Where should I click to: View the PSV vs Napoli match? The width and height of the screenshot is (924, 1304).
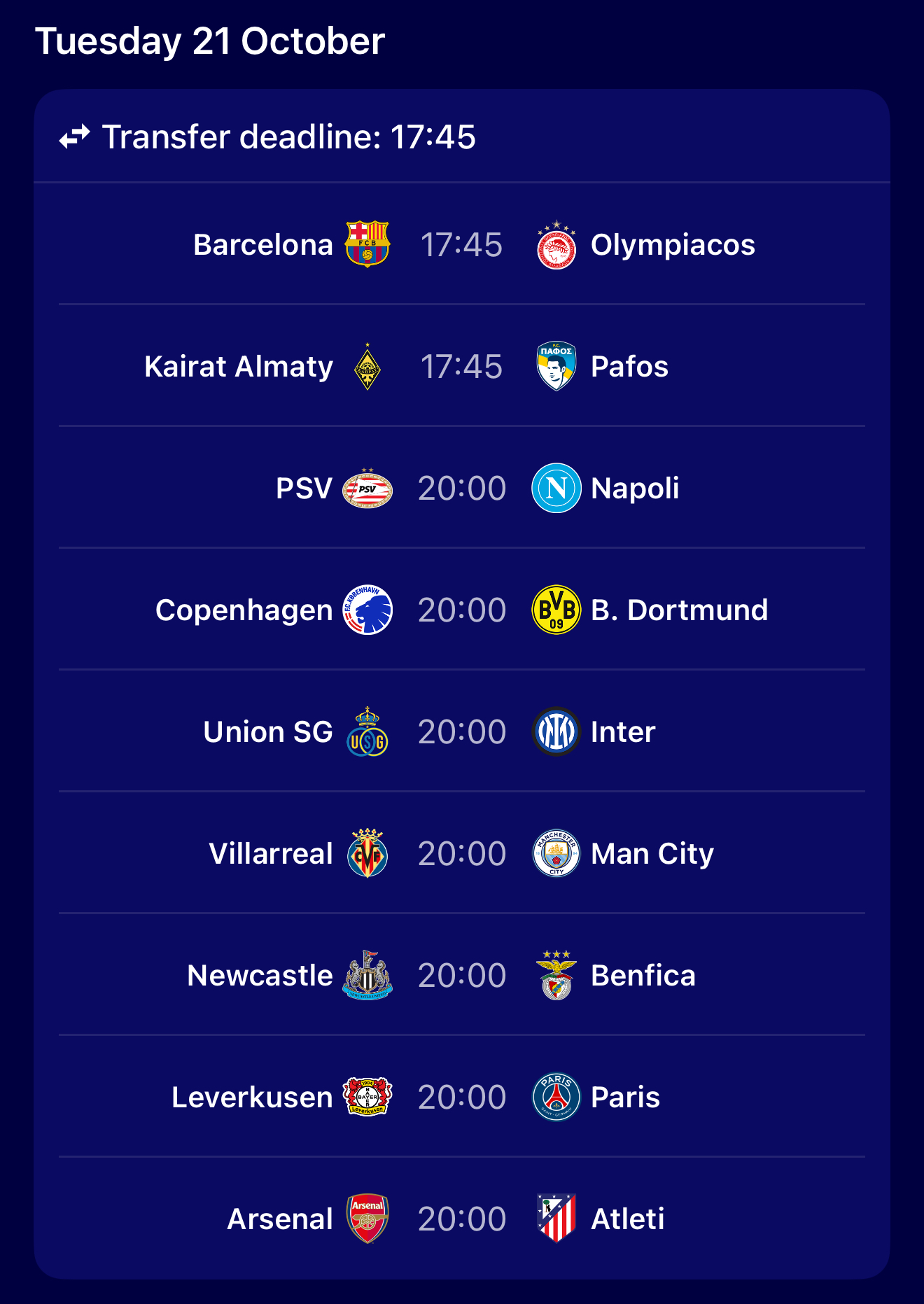click(x=461, y=489)
